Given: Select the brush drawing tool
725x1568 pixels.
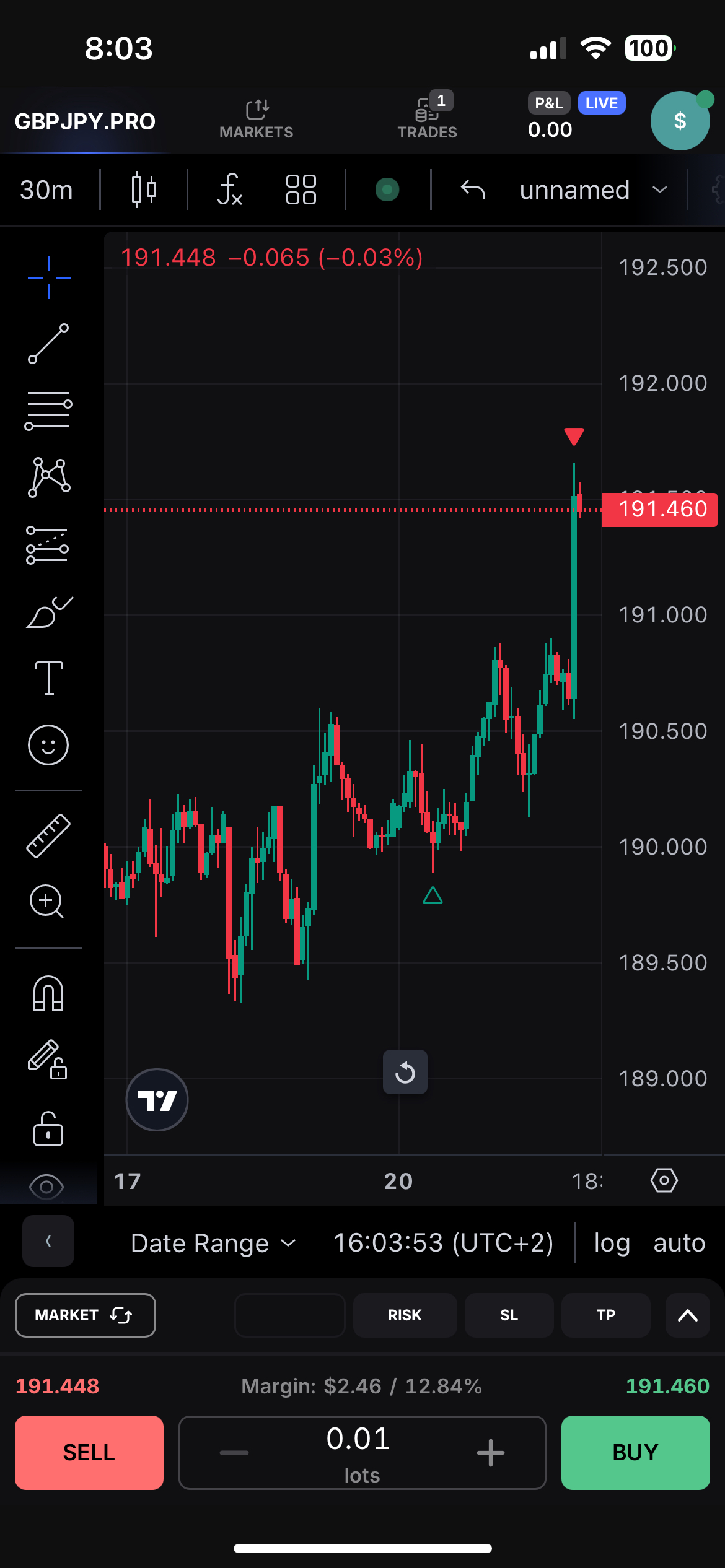Looking at the screenshot, I should [x=48, y=610].
